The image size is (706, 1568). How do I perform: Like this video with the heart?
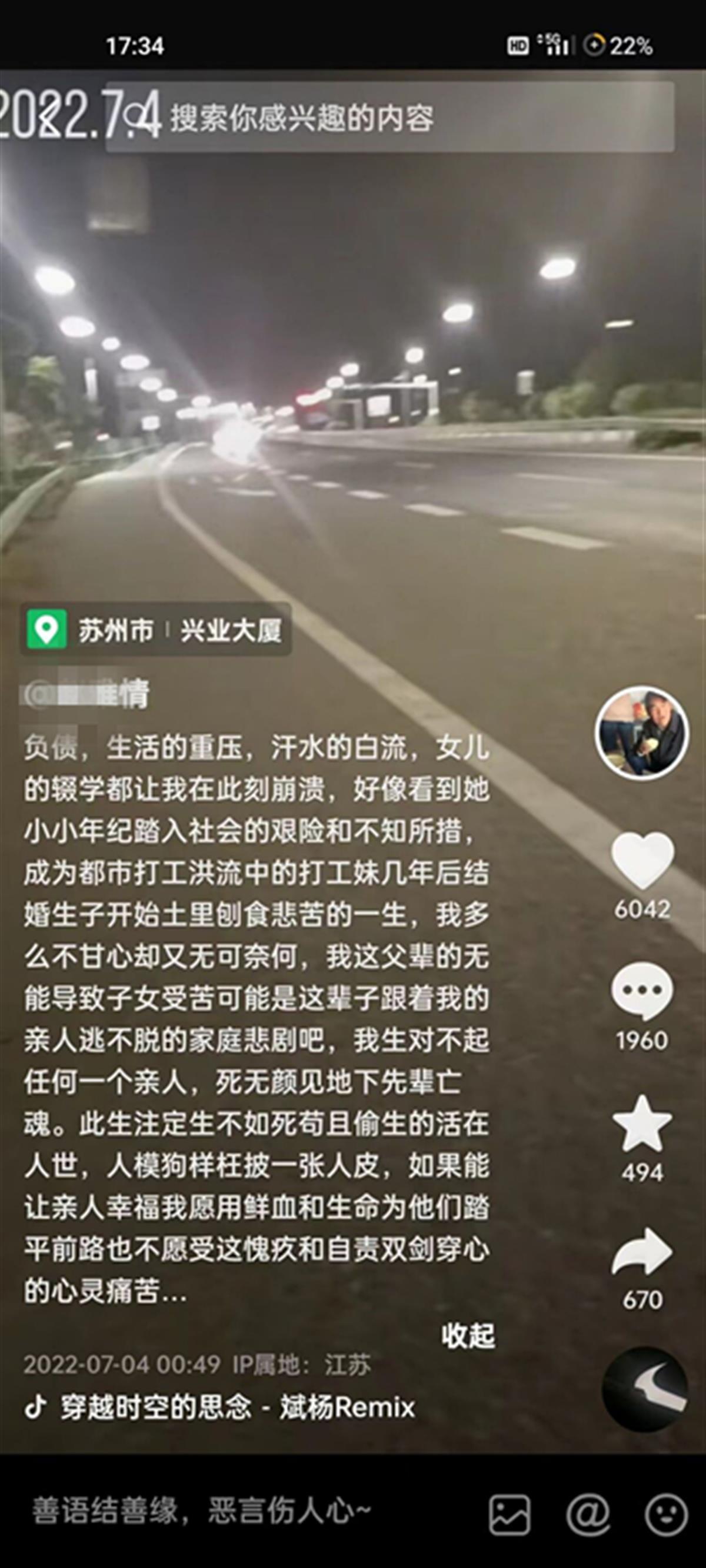pyautogui.click(x=642, y=860)
